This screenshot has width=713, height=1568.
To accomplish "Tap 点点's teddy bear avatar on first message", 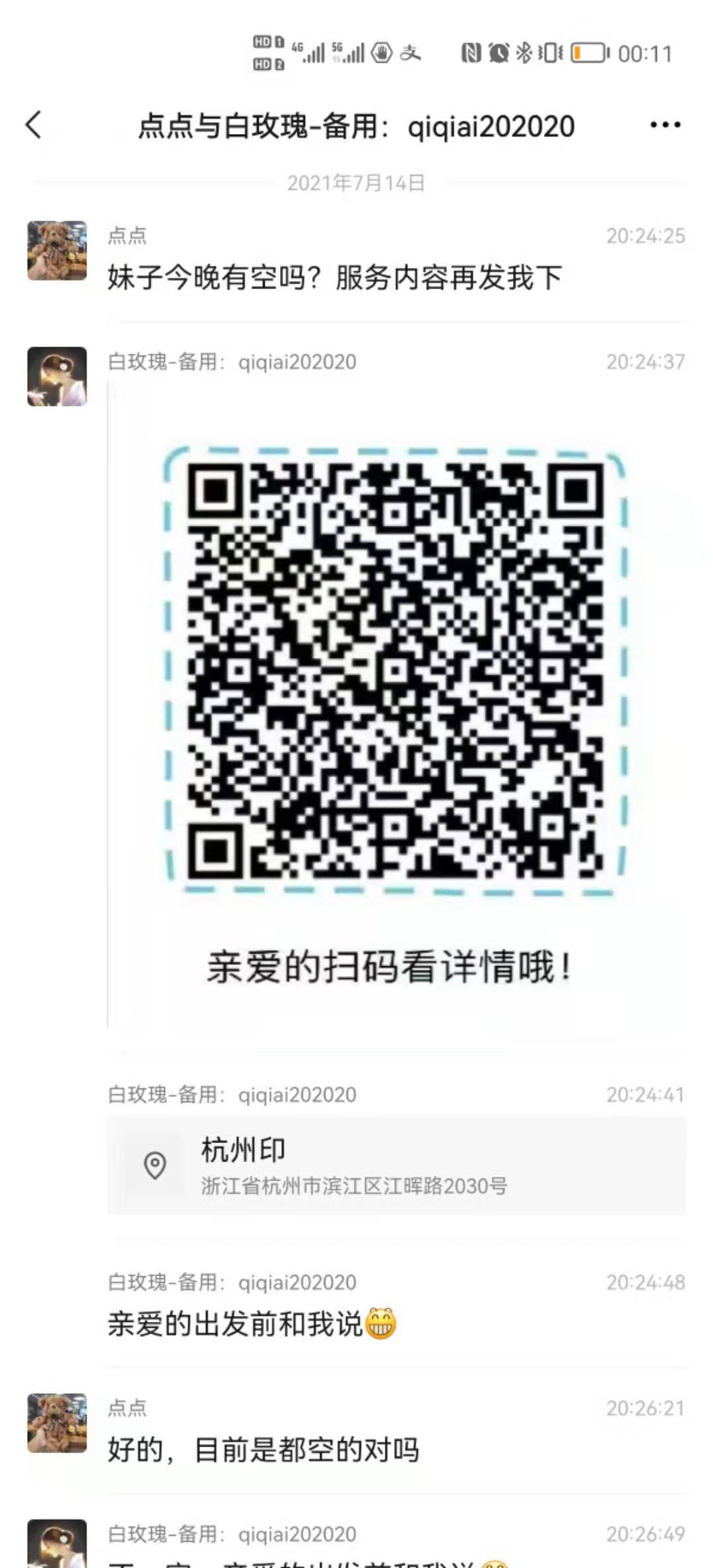I will click(57, 251).
